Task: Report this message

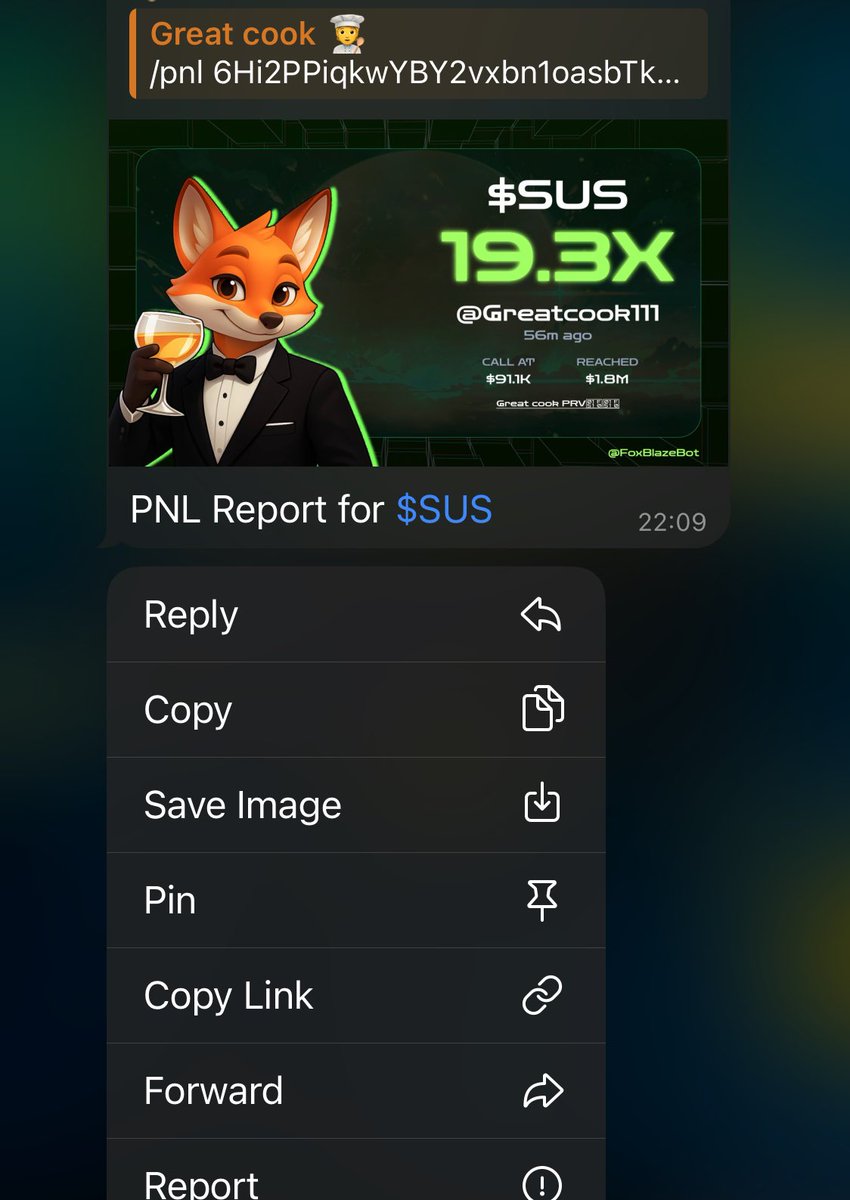Action: [x=355, y=1180]
